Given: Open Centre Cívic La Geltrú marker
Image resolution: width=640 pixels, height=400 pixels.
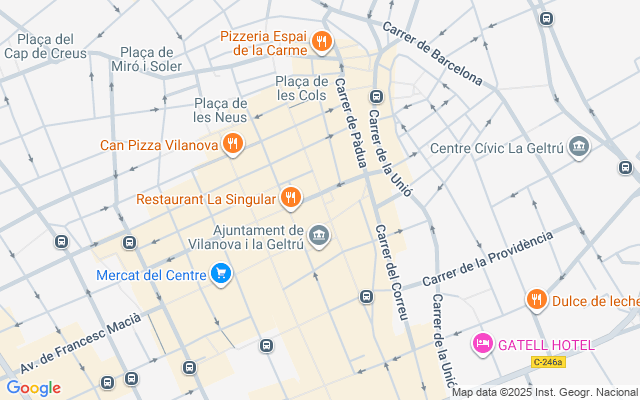Looking at the screenshot, I should 579,148.
